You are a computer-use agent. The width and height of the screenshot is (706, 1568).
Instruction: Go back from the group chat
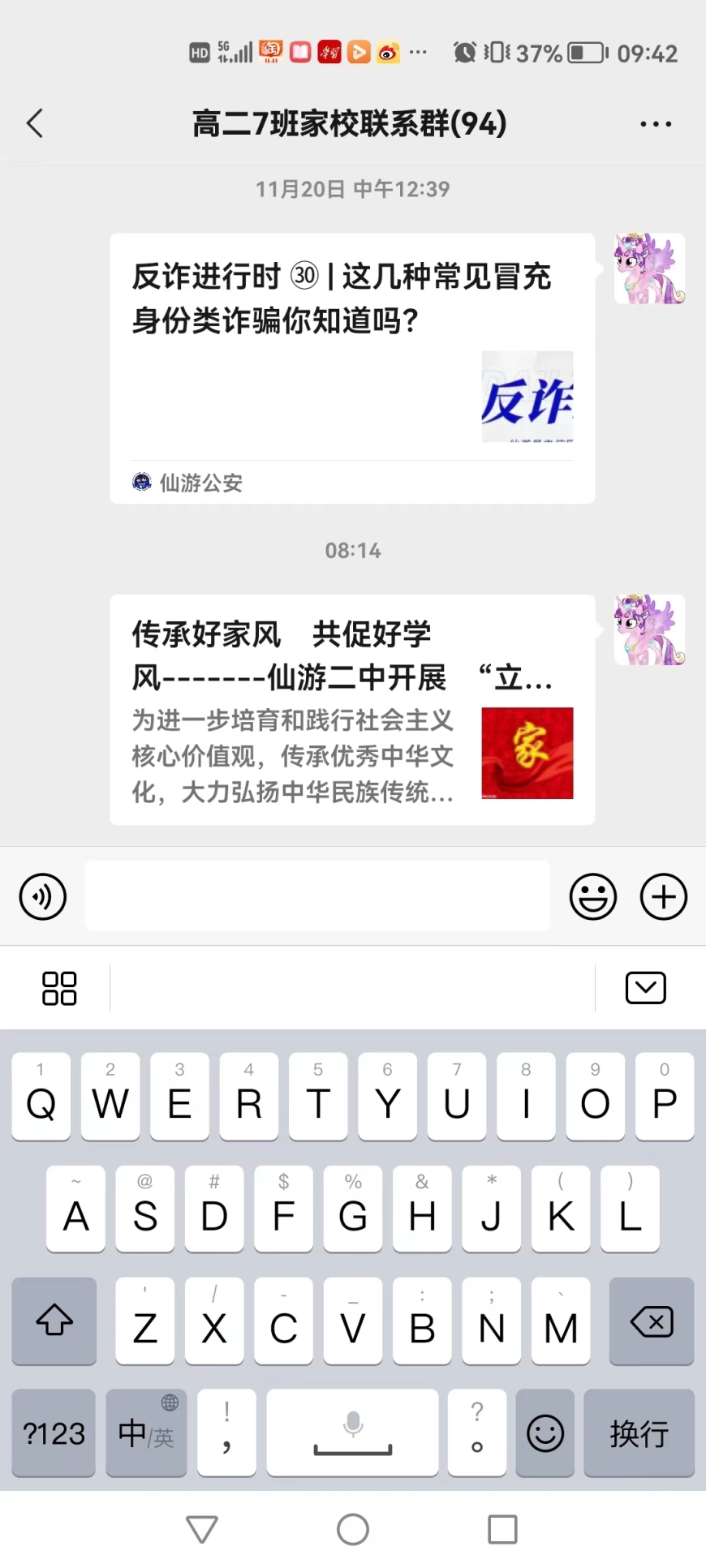pyautogui.click(x=35, y=124)
